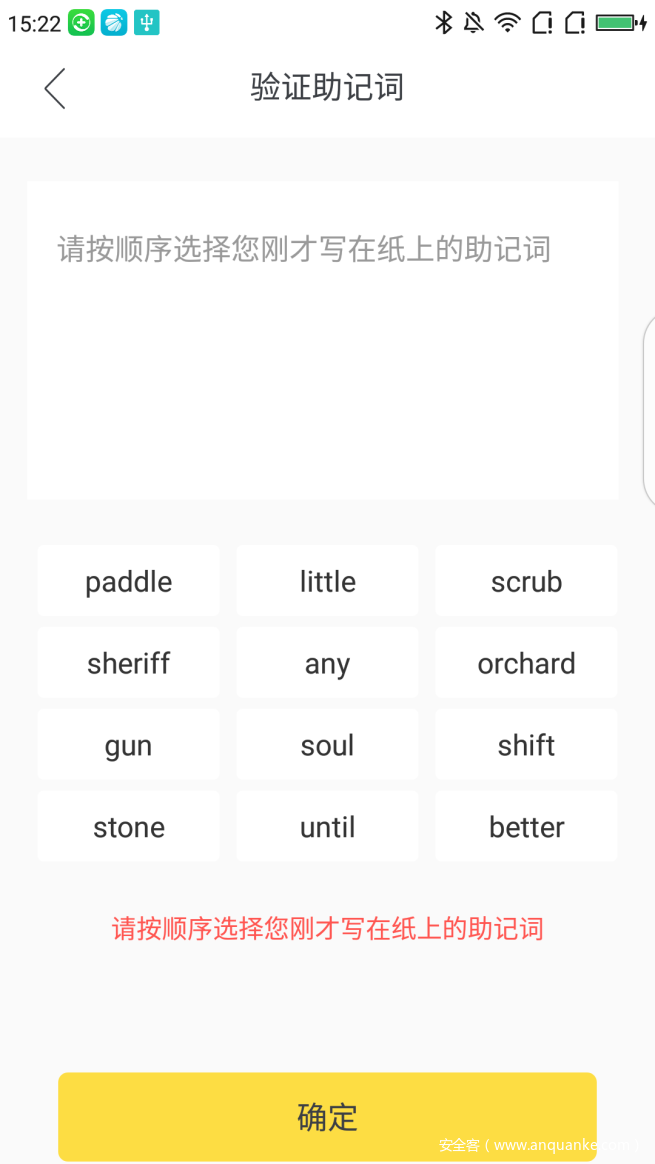Select the word stone
The height and width of the screenshot is (1164, 655).
click(x=128, y=827)
